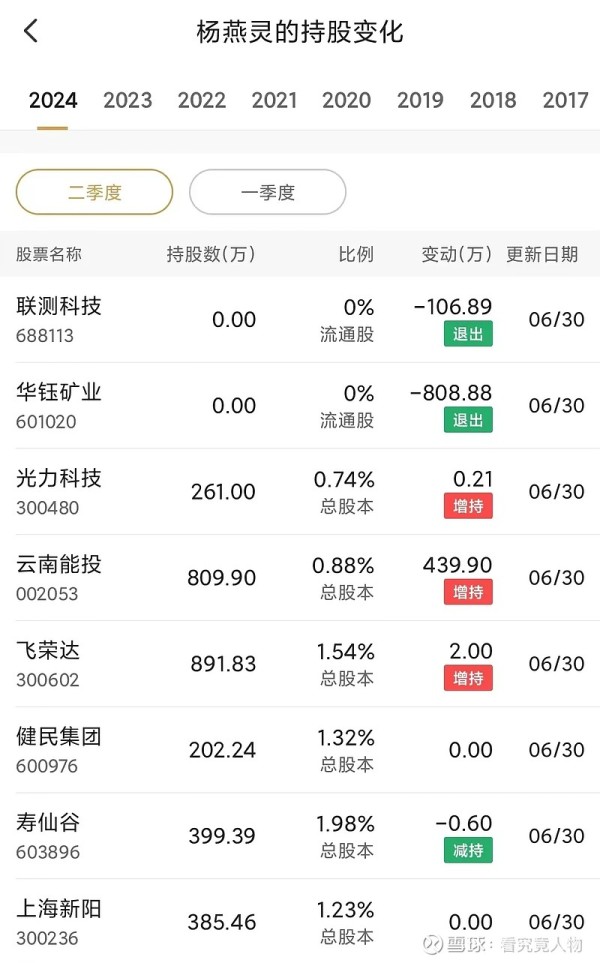Viewport: 600px width, 963px height.
Task: Open the 华钰矿业 stock row
Action: pyautogui.click(x=300, y=405)
